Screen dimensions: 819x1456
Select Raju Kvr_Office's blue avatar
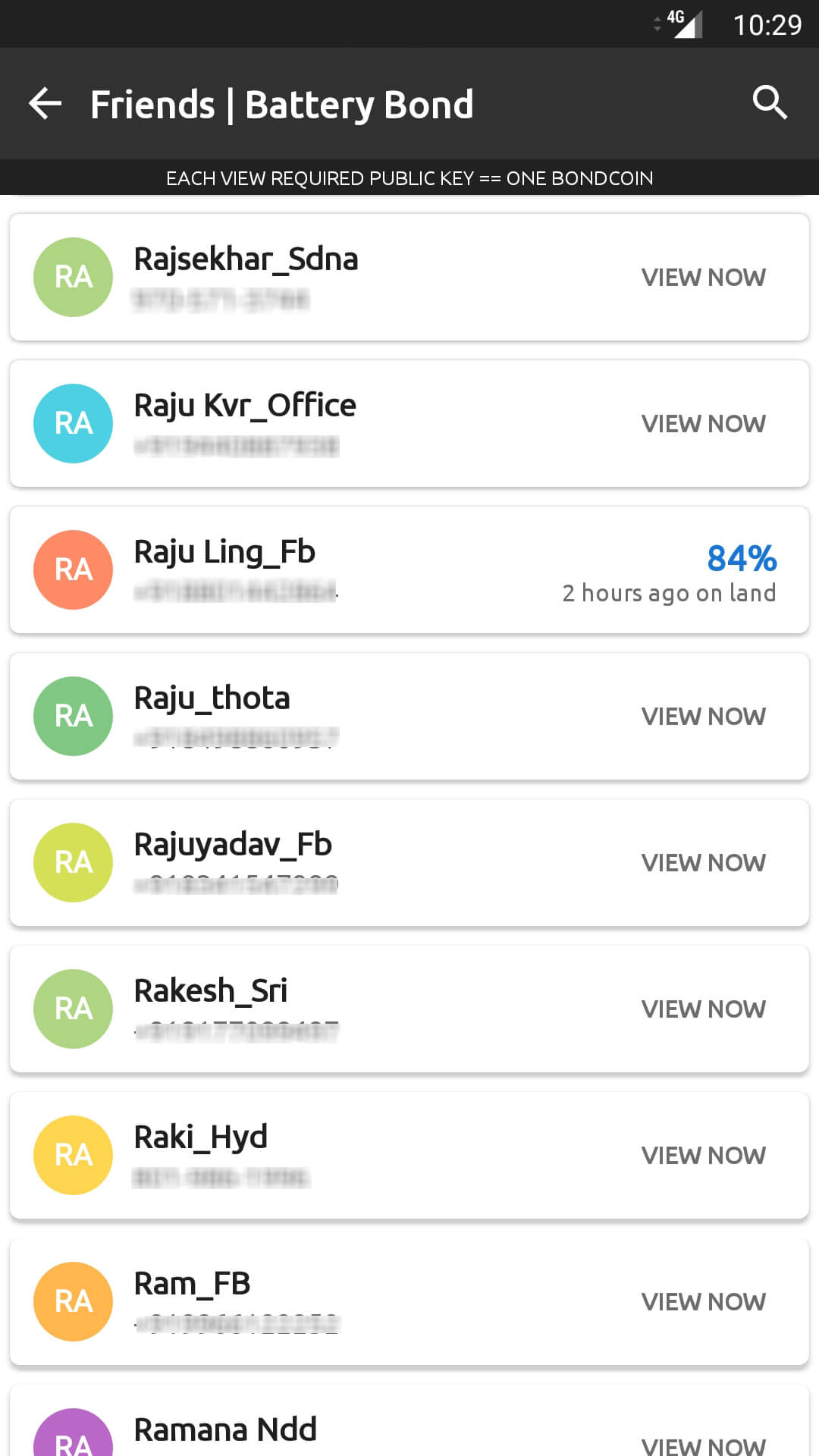click(x=73, y=423)
